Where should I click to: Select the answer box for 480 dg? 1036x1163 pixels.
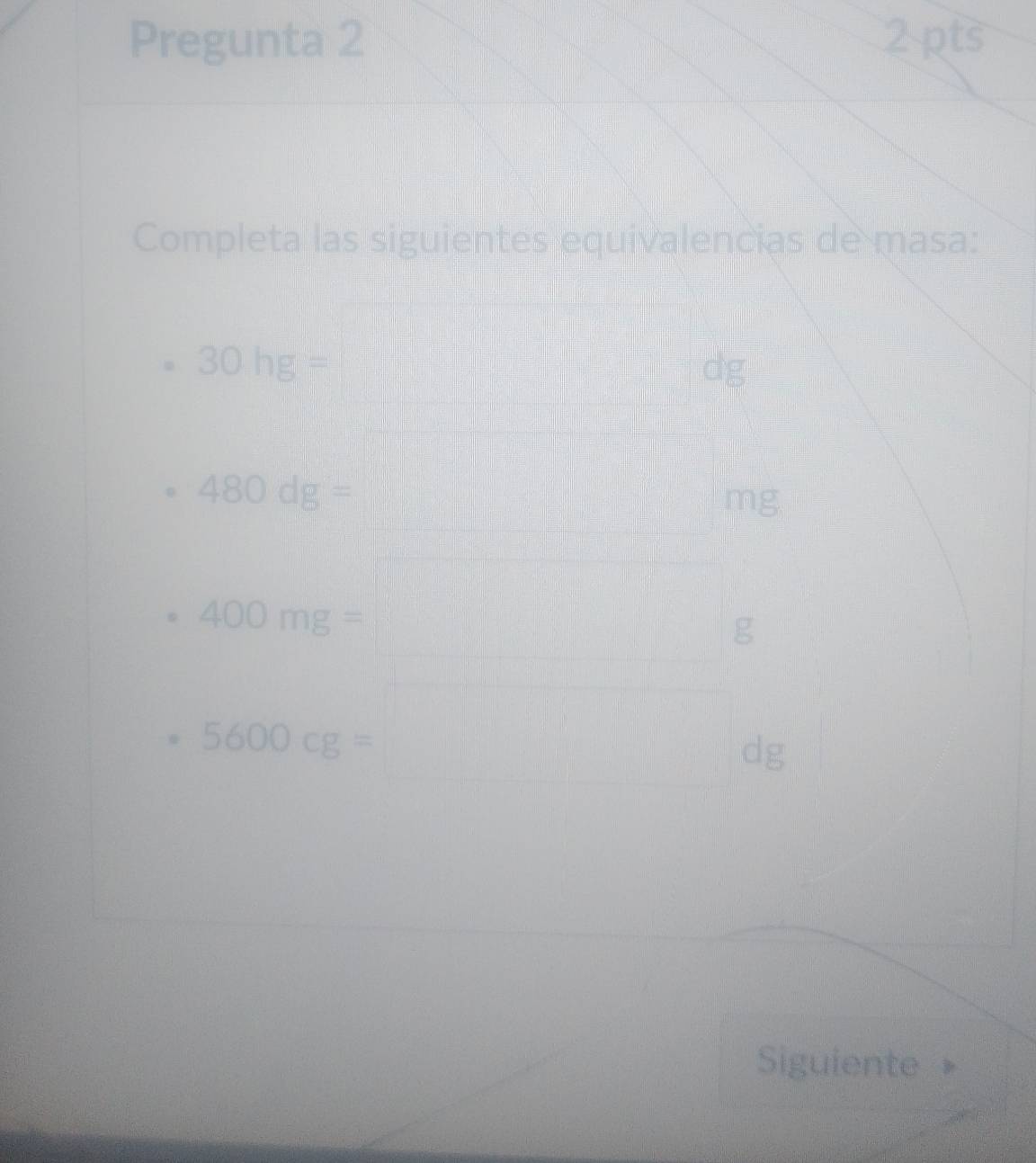[540, 483]
